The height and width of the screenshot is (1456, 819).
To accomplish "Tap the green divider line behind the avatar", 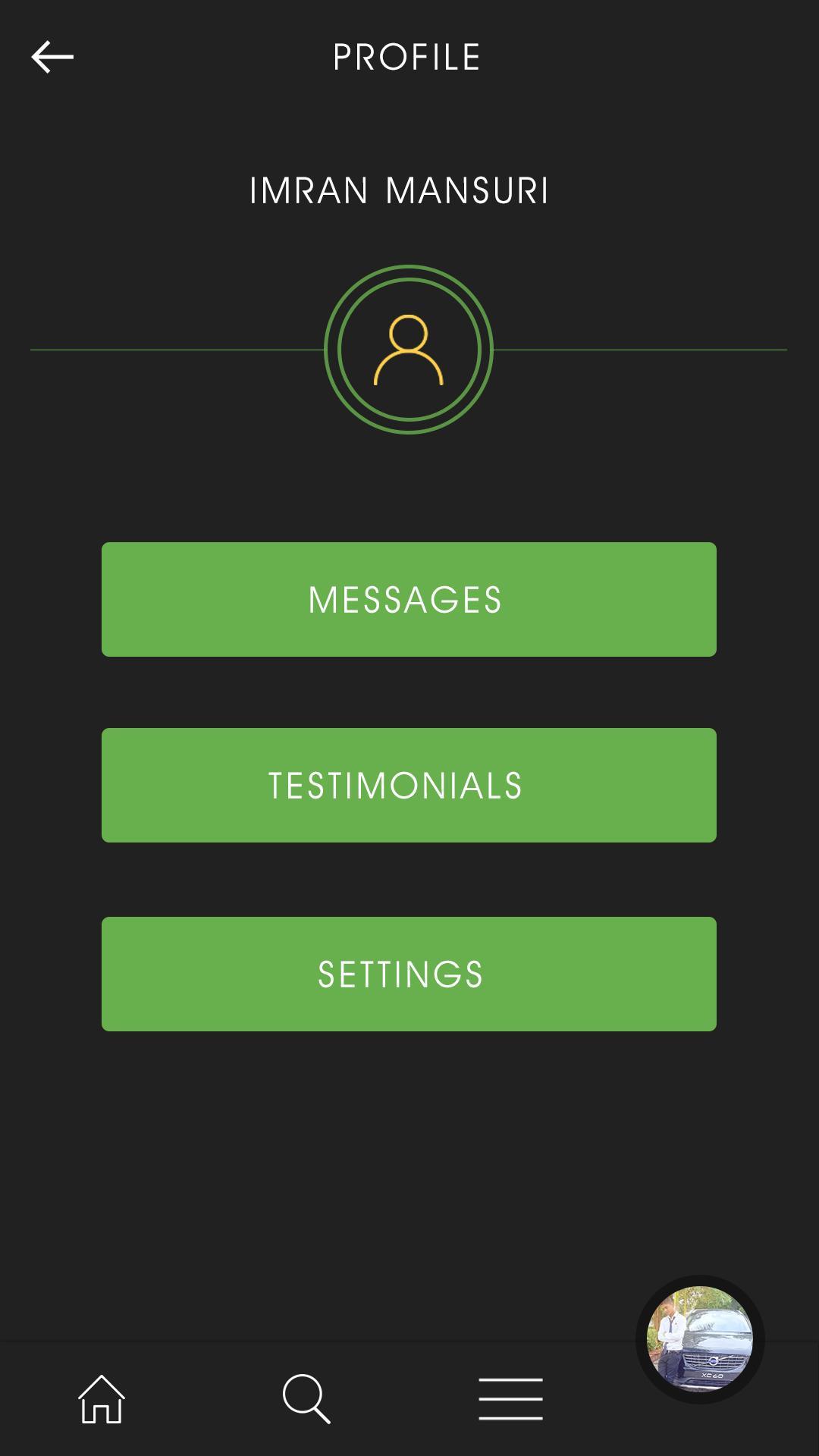I will pos(152,349).
